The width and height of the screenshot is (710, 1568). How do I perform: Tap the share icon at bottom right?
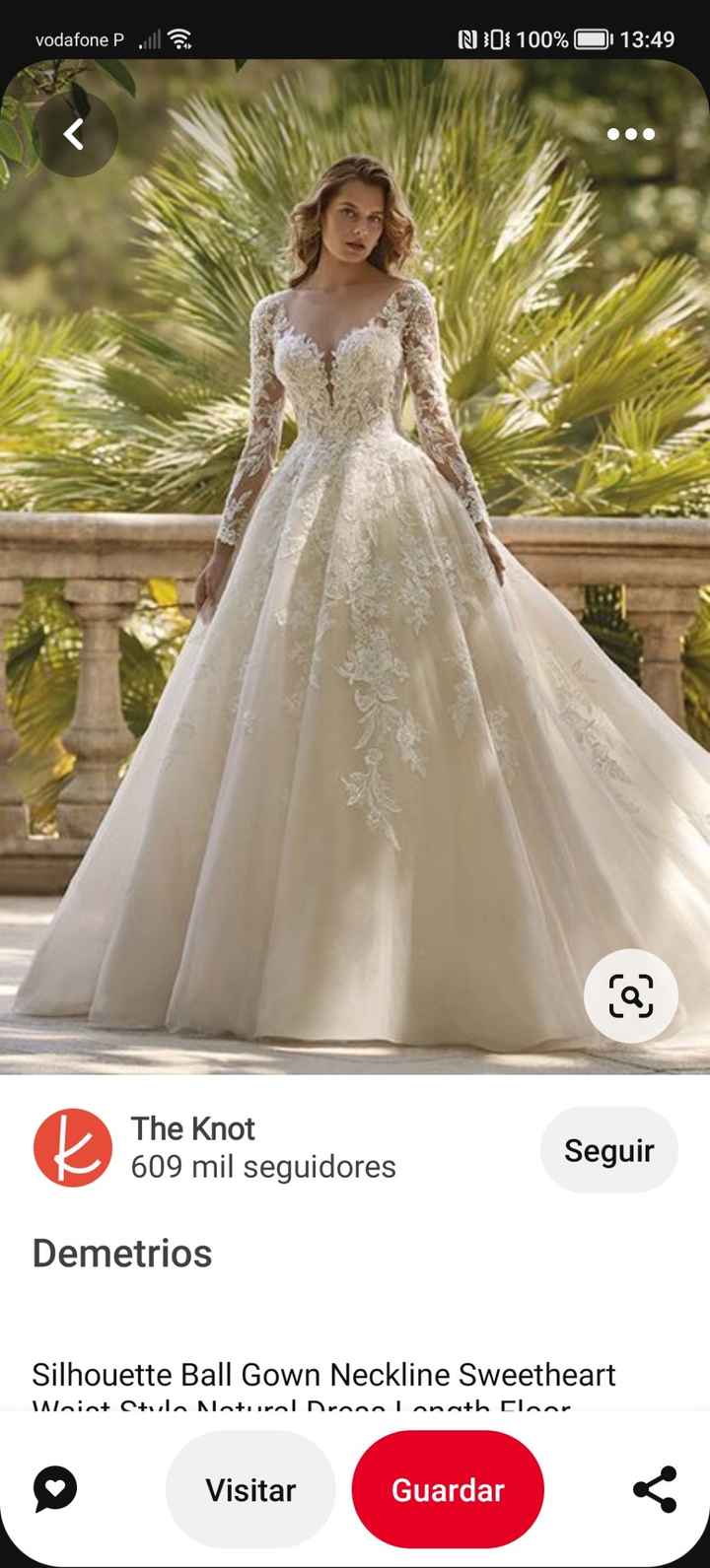(654, 1489)
